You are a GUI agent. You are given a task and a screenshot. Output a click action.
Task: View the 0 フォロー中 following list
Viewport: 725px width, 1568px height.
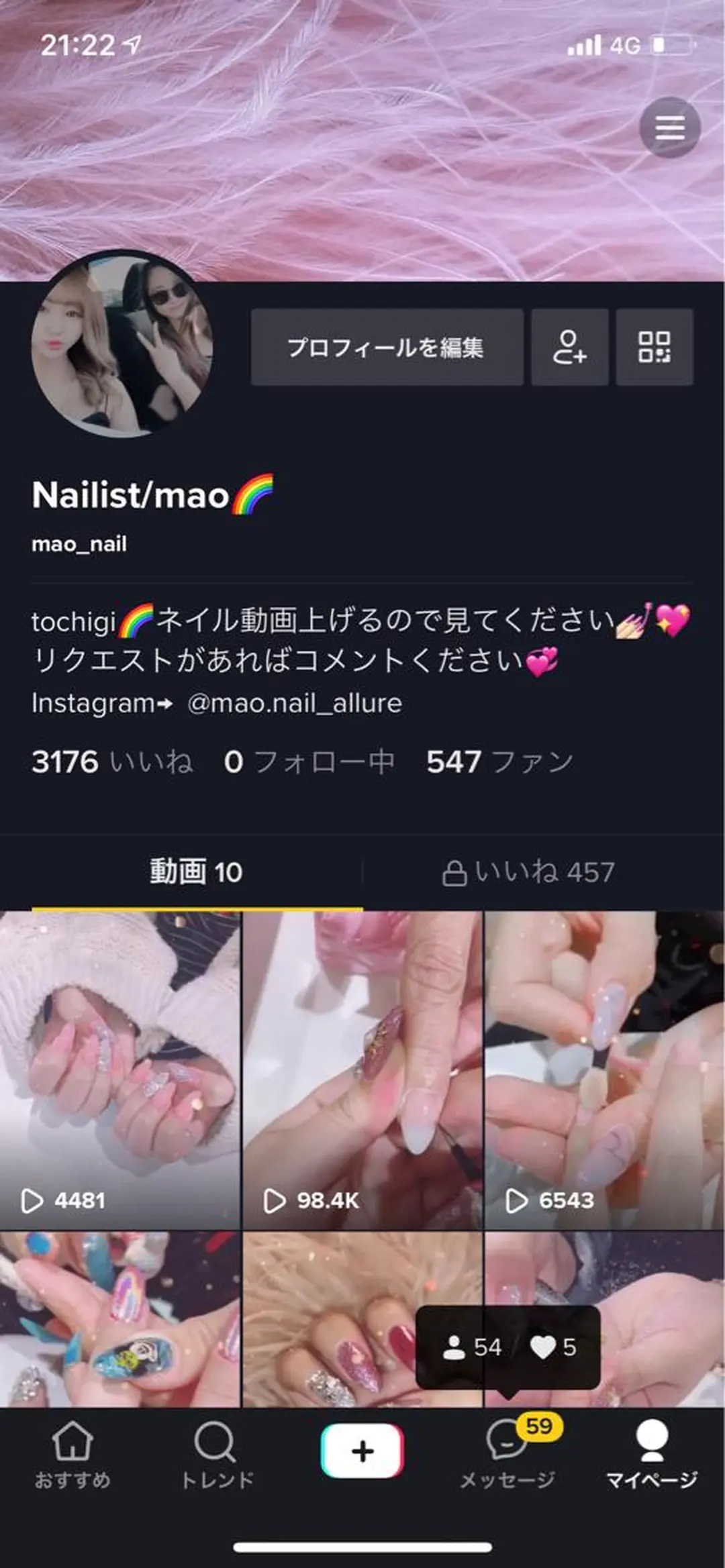point(309,762)
